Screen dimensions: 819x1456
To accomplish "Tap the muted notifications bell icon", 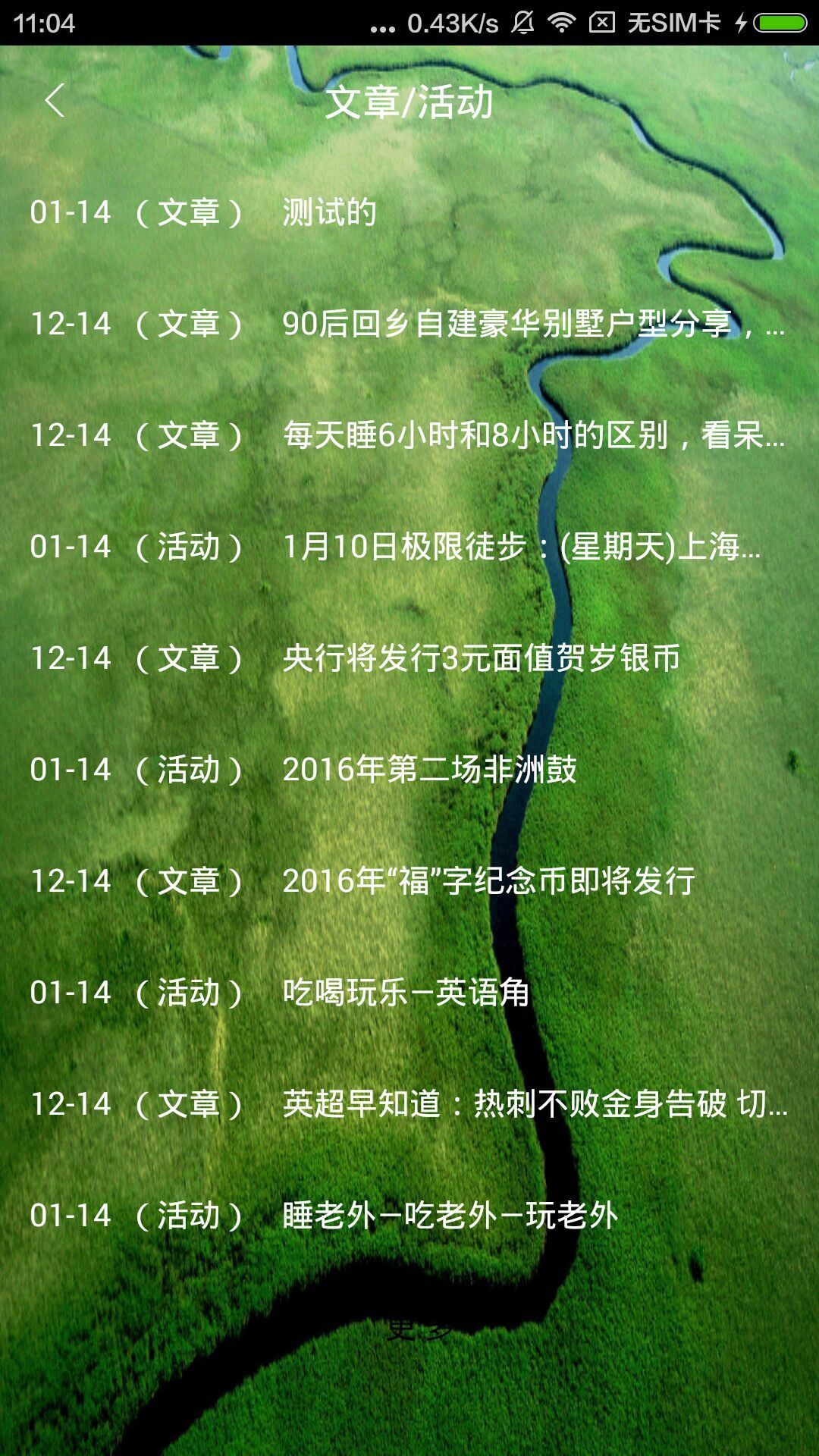I will click(520, 23).
